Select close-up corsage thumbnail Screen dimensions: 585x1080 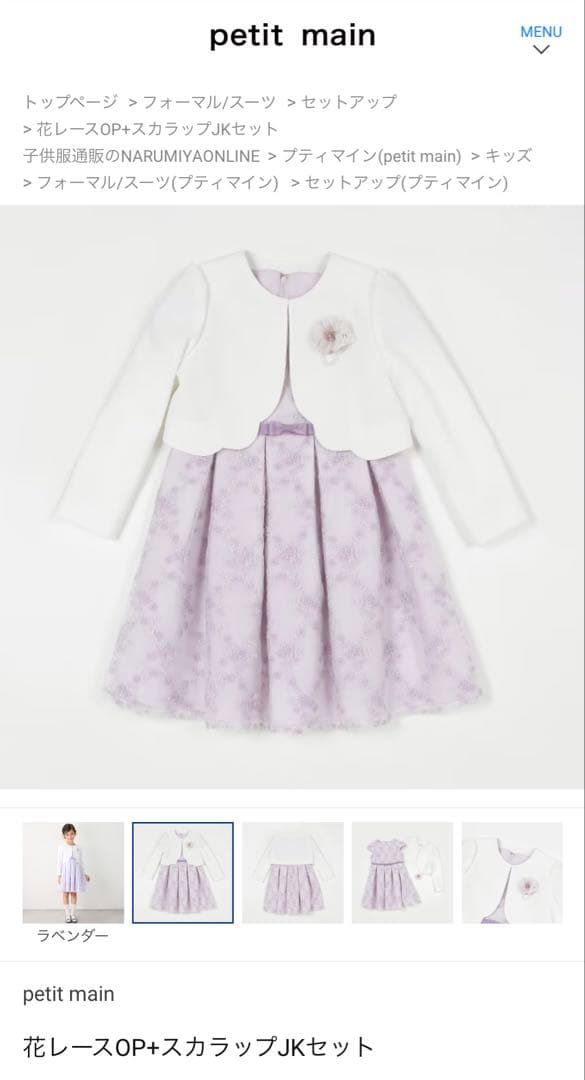pos(512,872)
